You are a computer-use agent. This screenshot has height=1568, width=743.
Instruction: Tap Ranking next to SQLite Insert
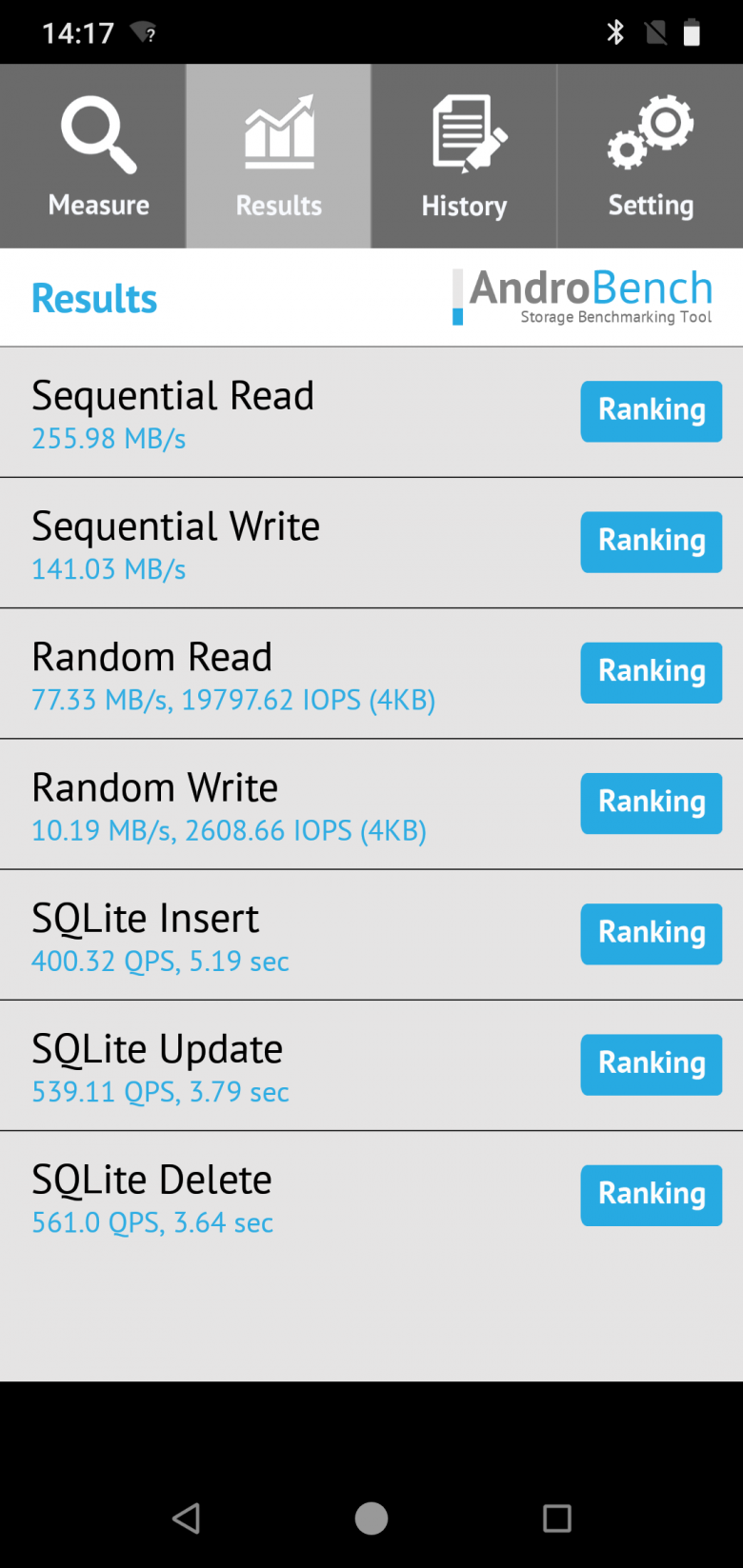[x=652, y=933]
